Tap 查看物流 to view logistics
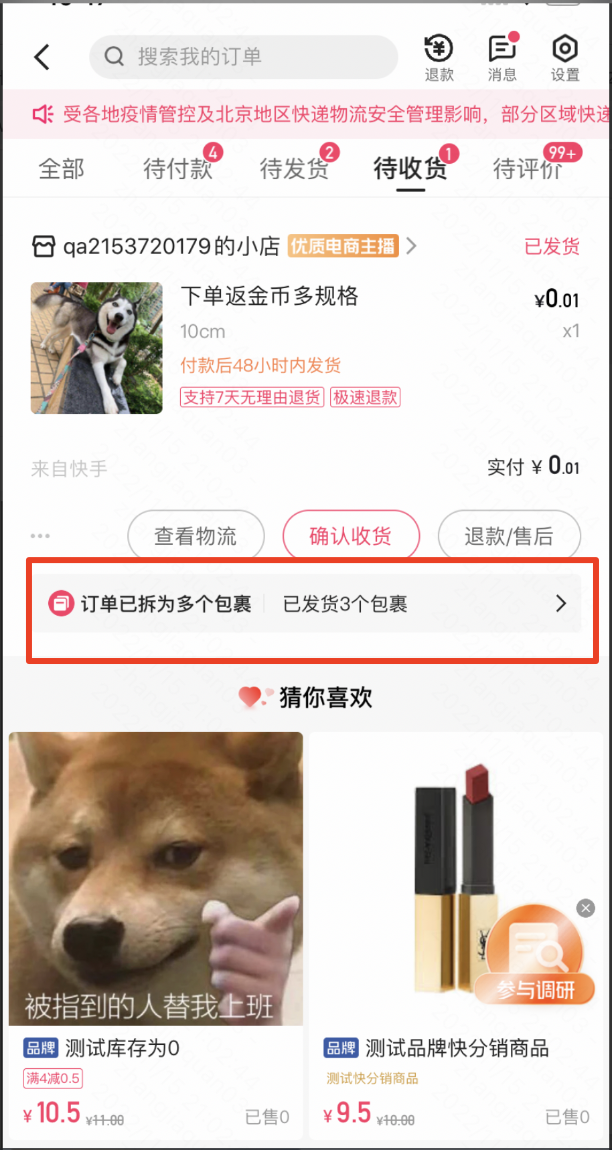The image size is (612, 1150). pyautogui.click(x=196, y=536)
